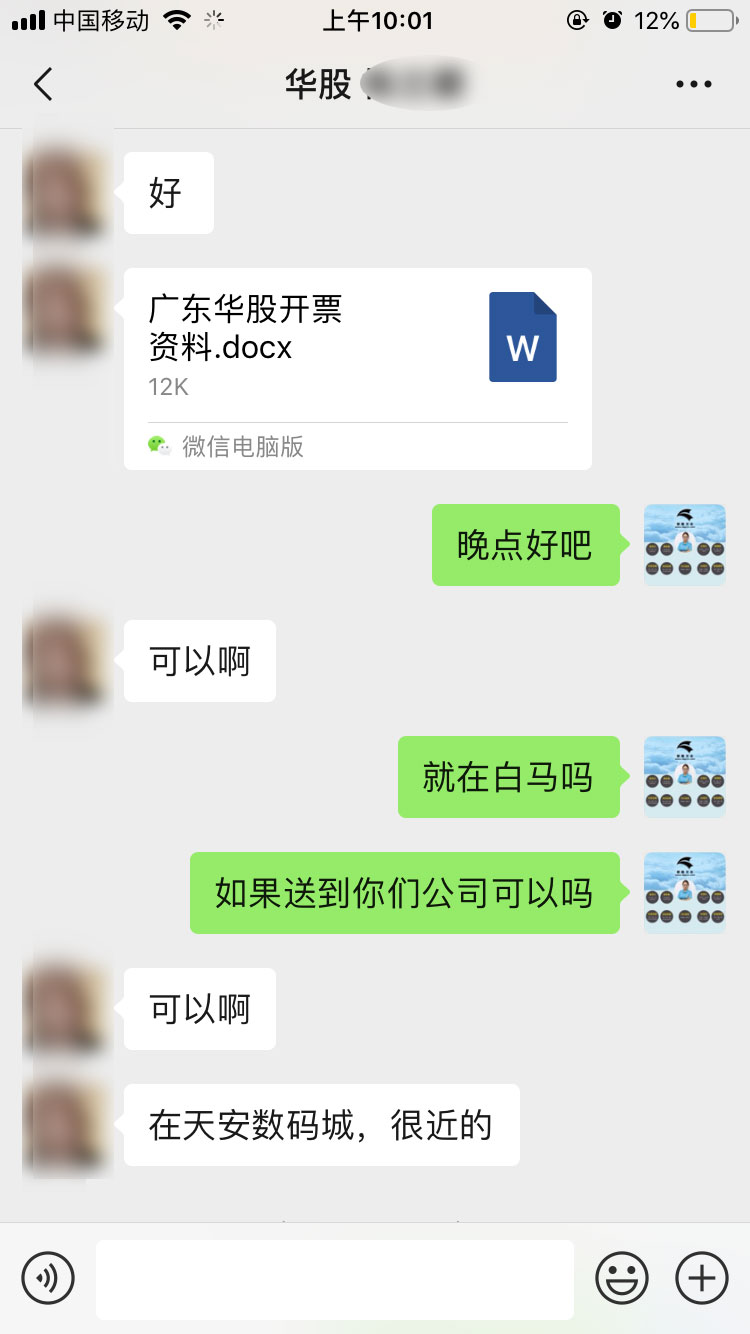The image size is (750, 1334).
Task: Go back to the chat list
Action: 43,85
